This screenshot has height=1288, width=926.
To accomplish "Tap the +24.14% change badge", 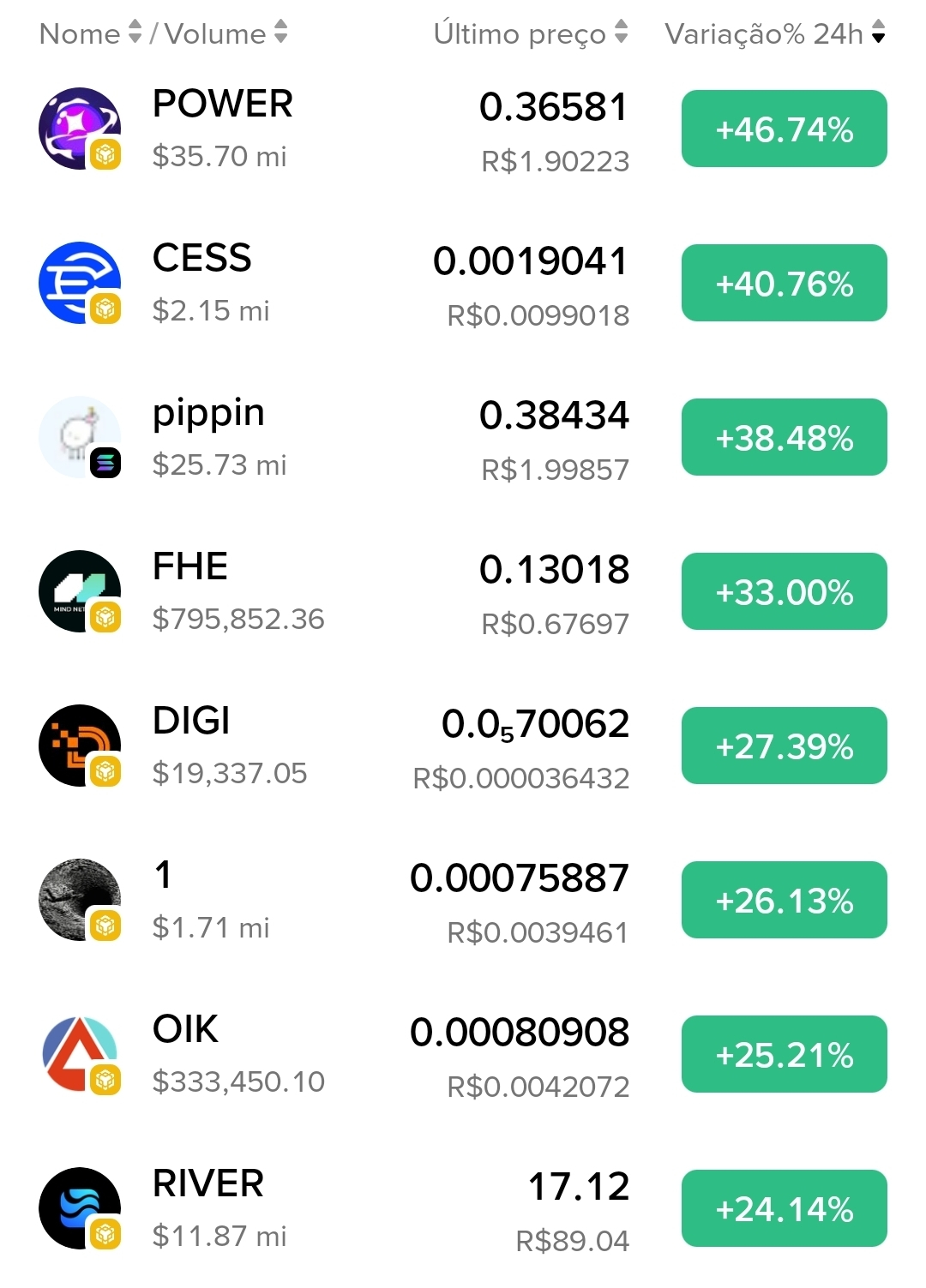I will pos(784,1209).
